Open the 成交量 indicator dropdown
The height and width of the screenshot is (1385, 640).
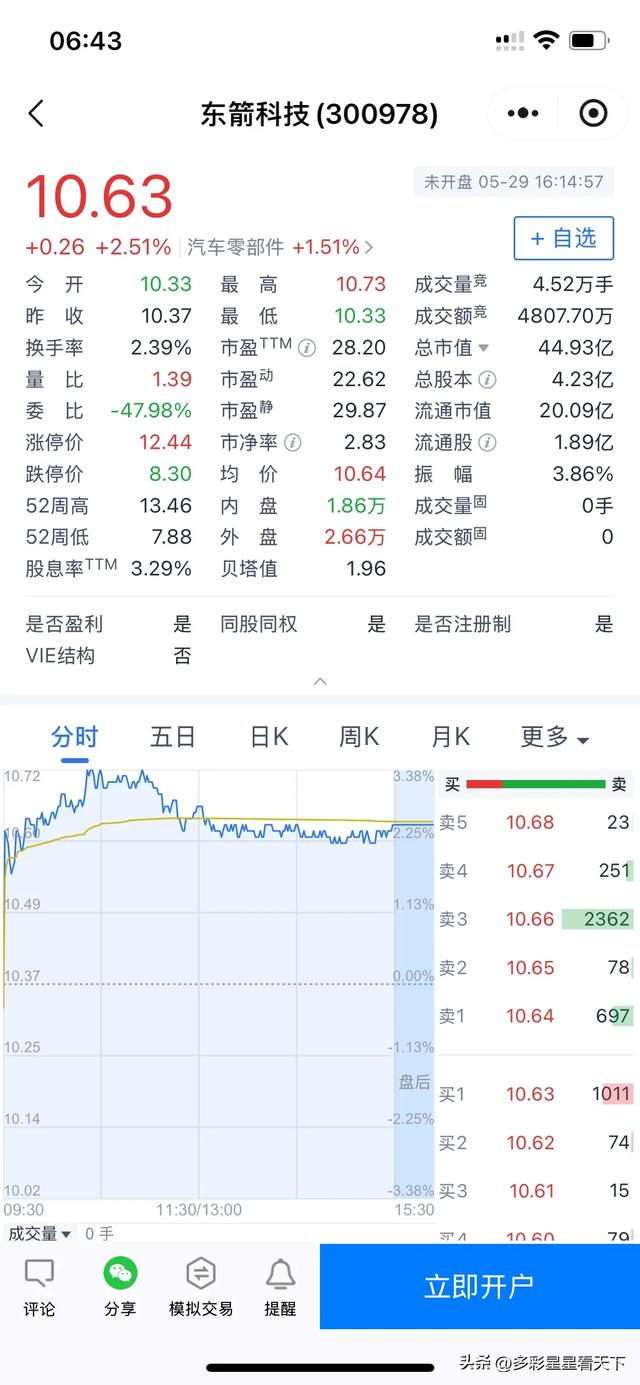point(40,1234)
